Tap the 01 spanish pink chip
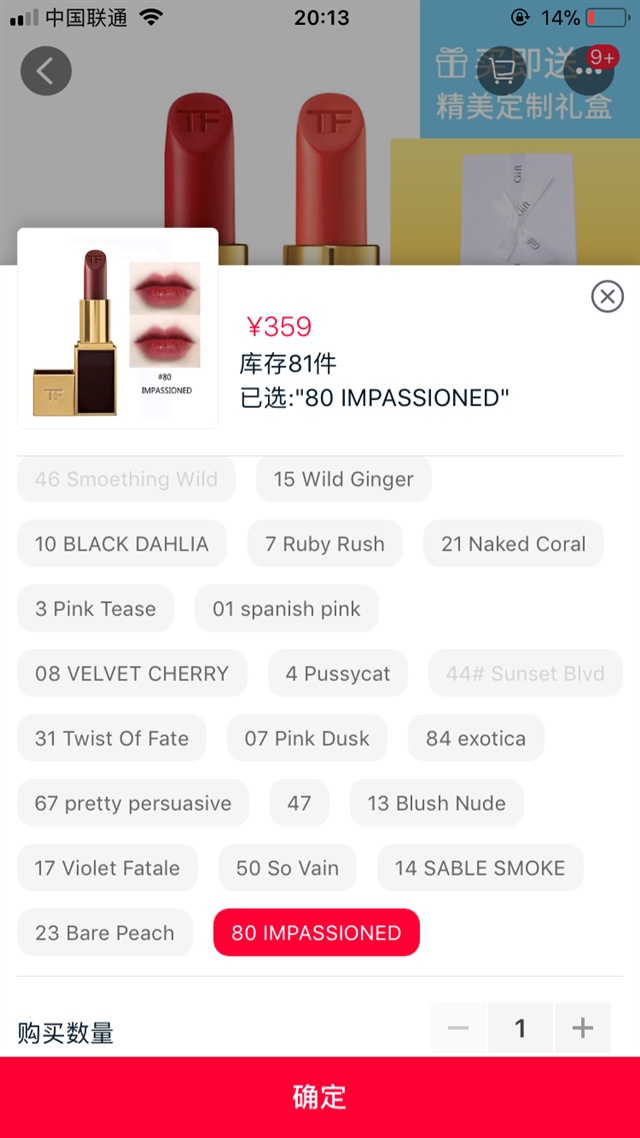640x1138 pixels. click(x=286, y=609)
